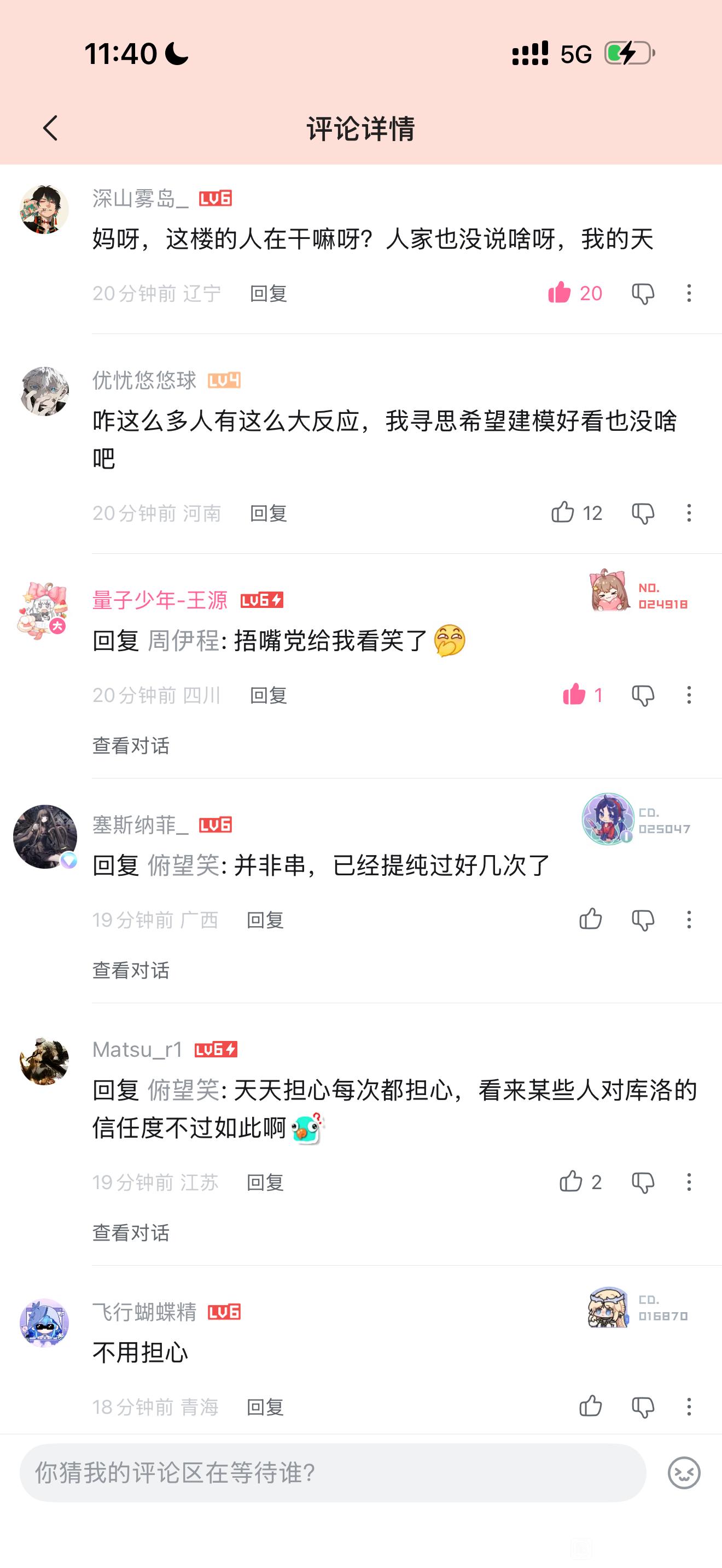Open the emoji picker beside input

684,1472
